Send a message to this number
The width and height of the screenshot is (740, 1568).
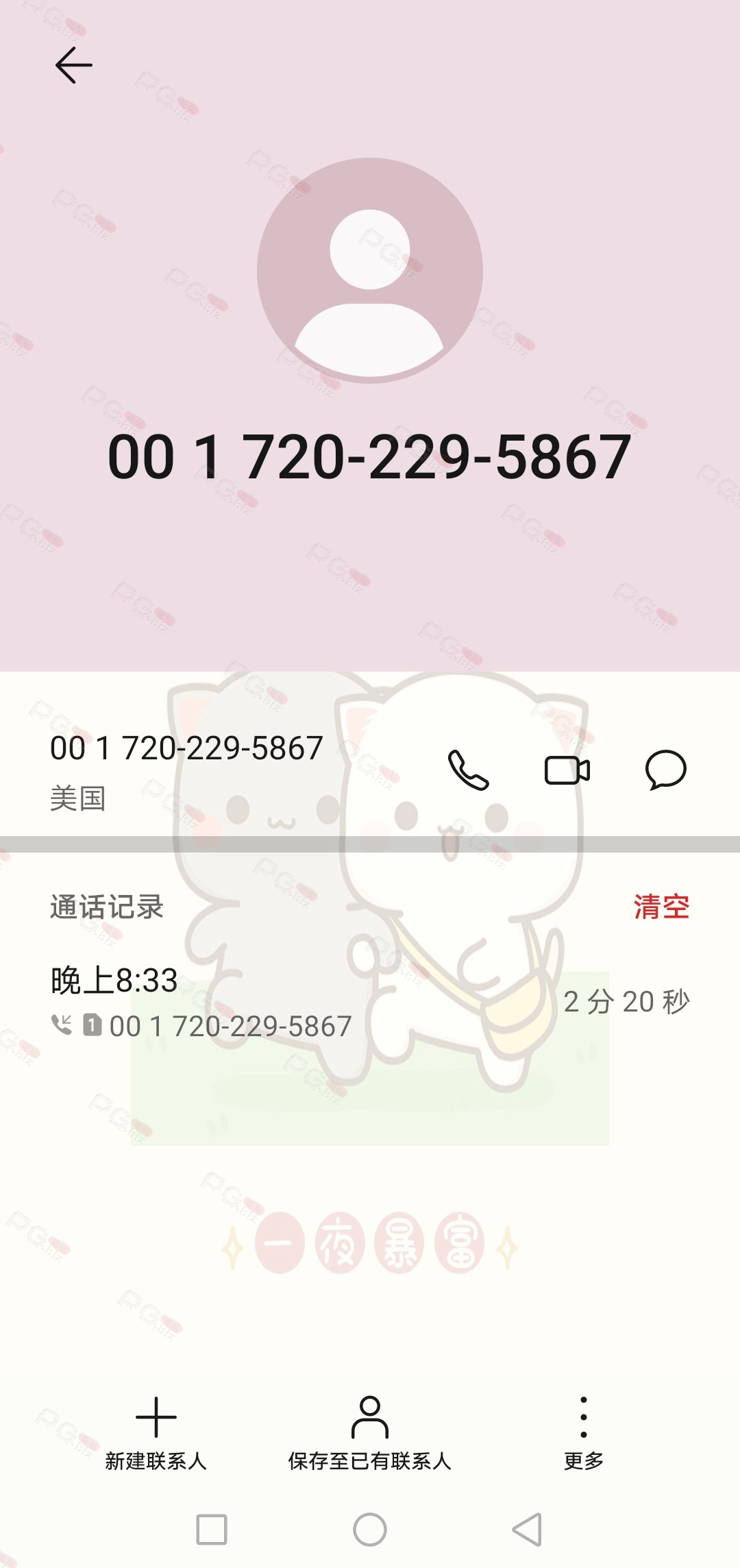(665, 770)
